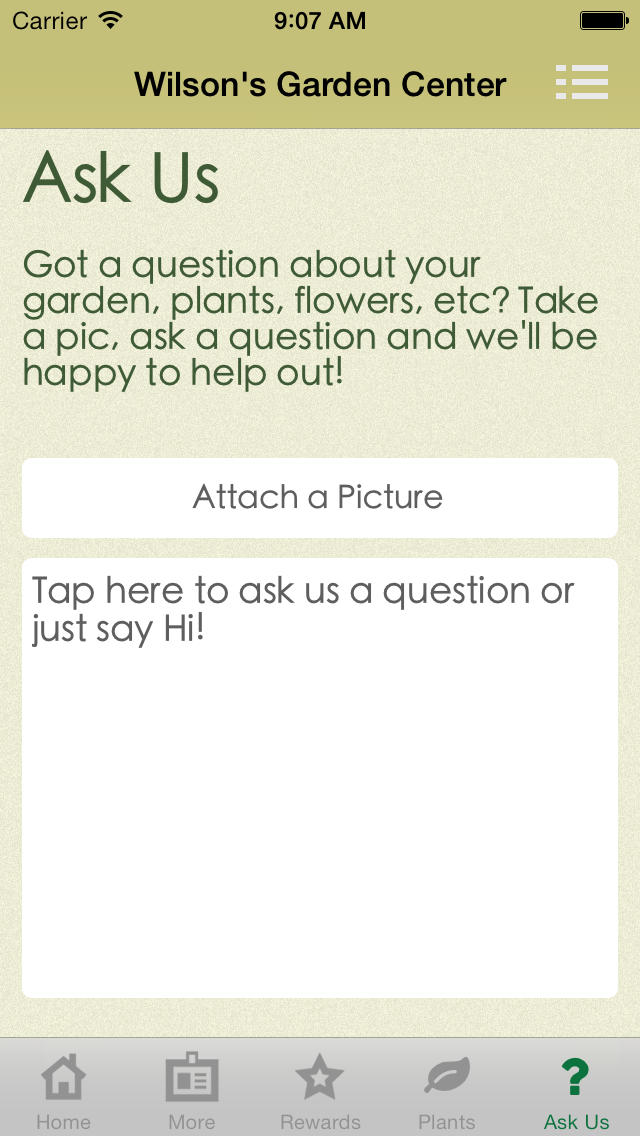Tap Attach a Picture button
The width and height of the screenshot is (640, 1136).
pyautogui.click(x=320, y=498)
